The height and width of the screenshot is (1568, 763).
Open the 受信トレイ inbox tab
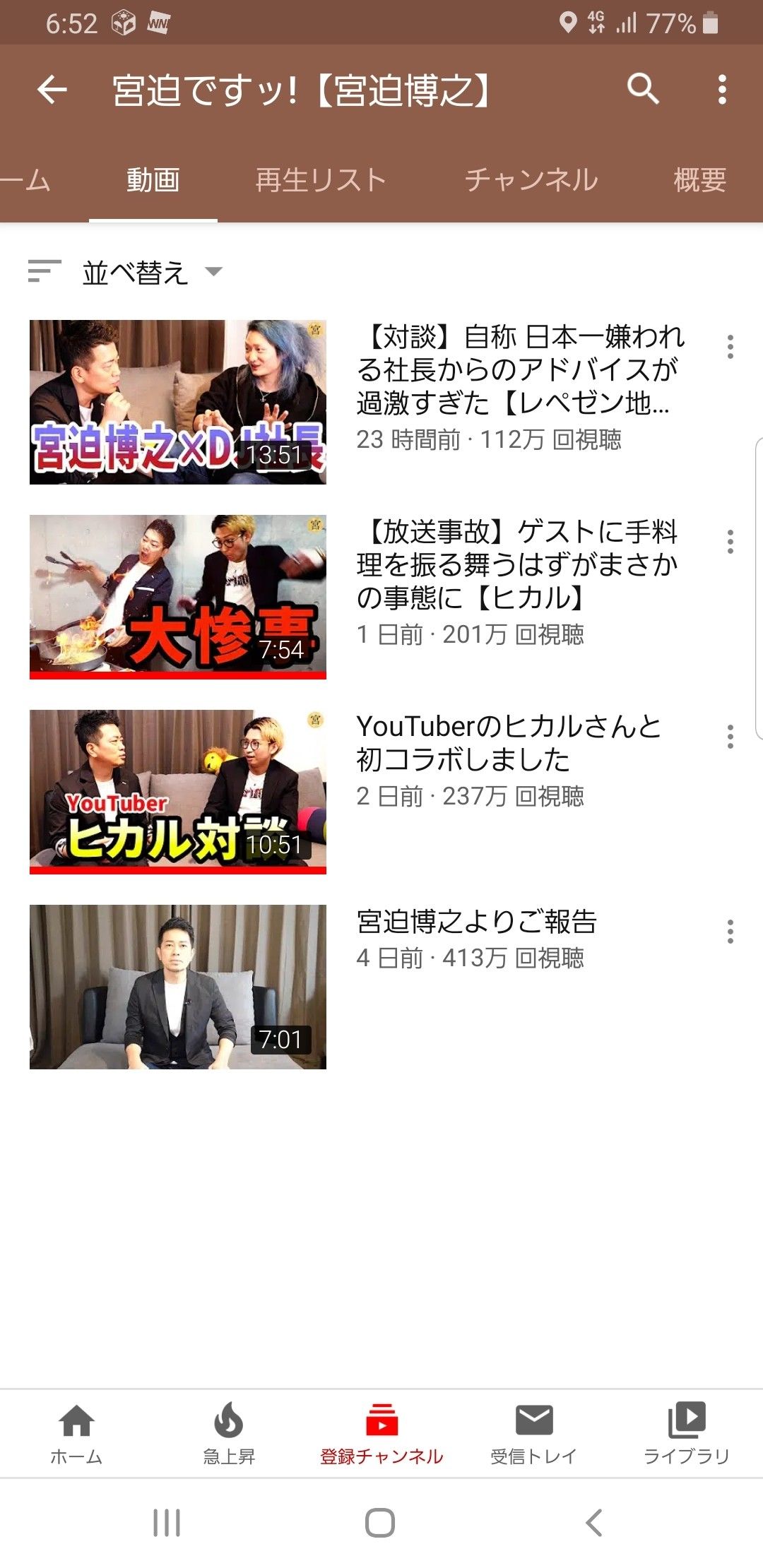click(534, 1432)
